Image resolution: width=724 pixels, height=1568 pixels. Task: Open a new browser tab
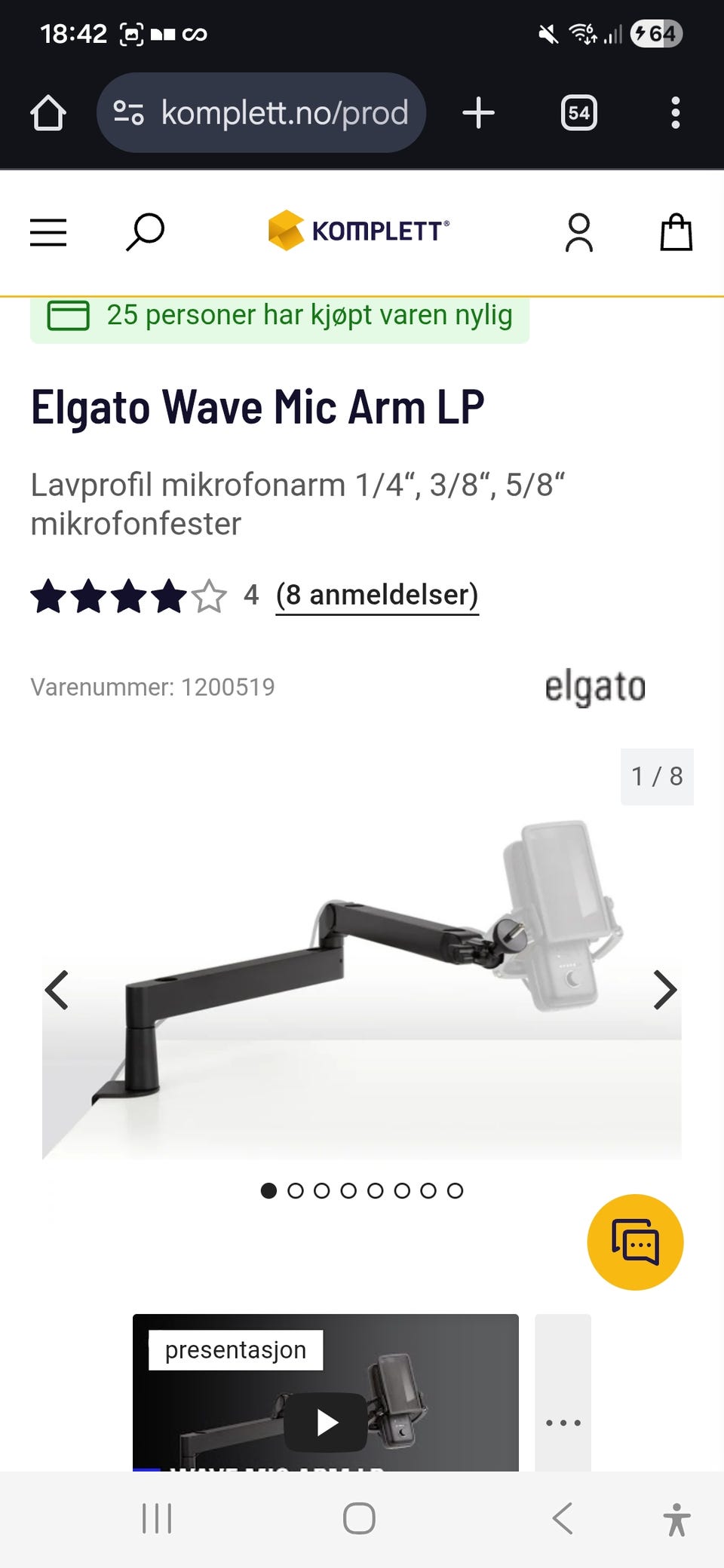point(478,113)
